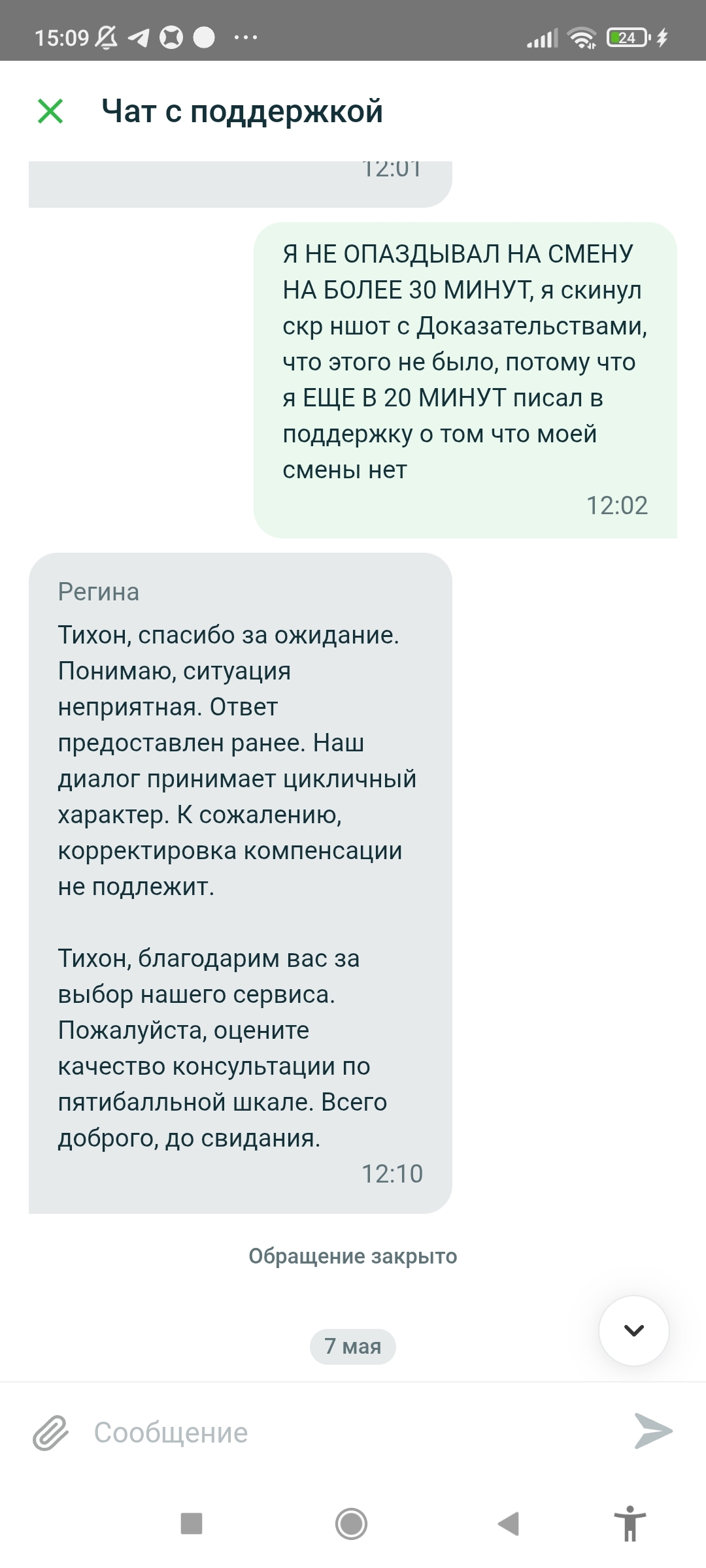Go back using the system back button

508,1523
